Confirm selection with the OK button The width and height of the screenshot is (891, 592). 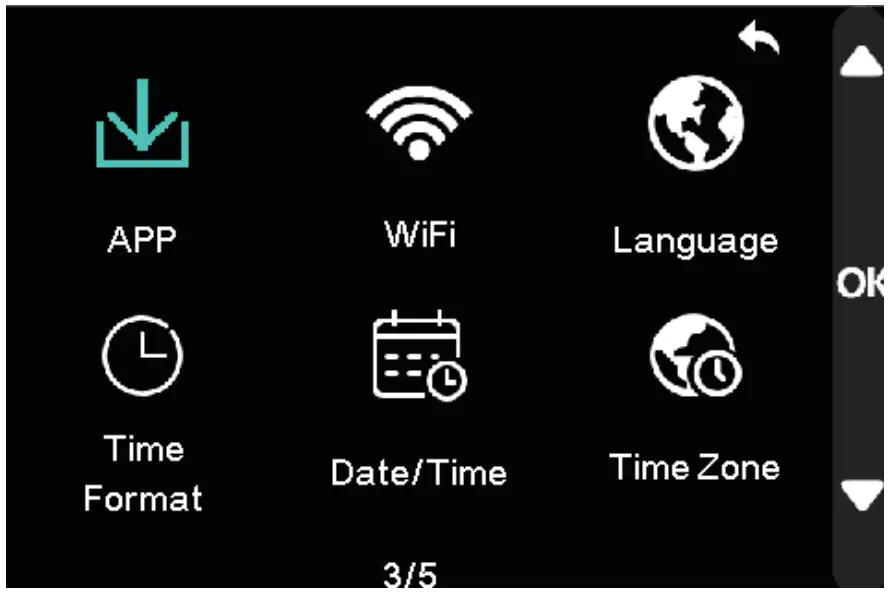861,284
